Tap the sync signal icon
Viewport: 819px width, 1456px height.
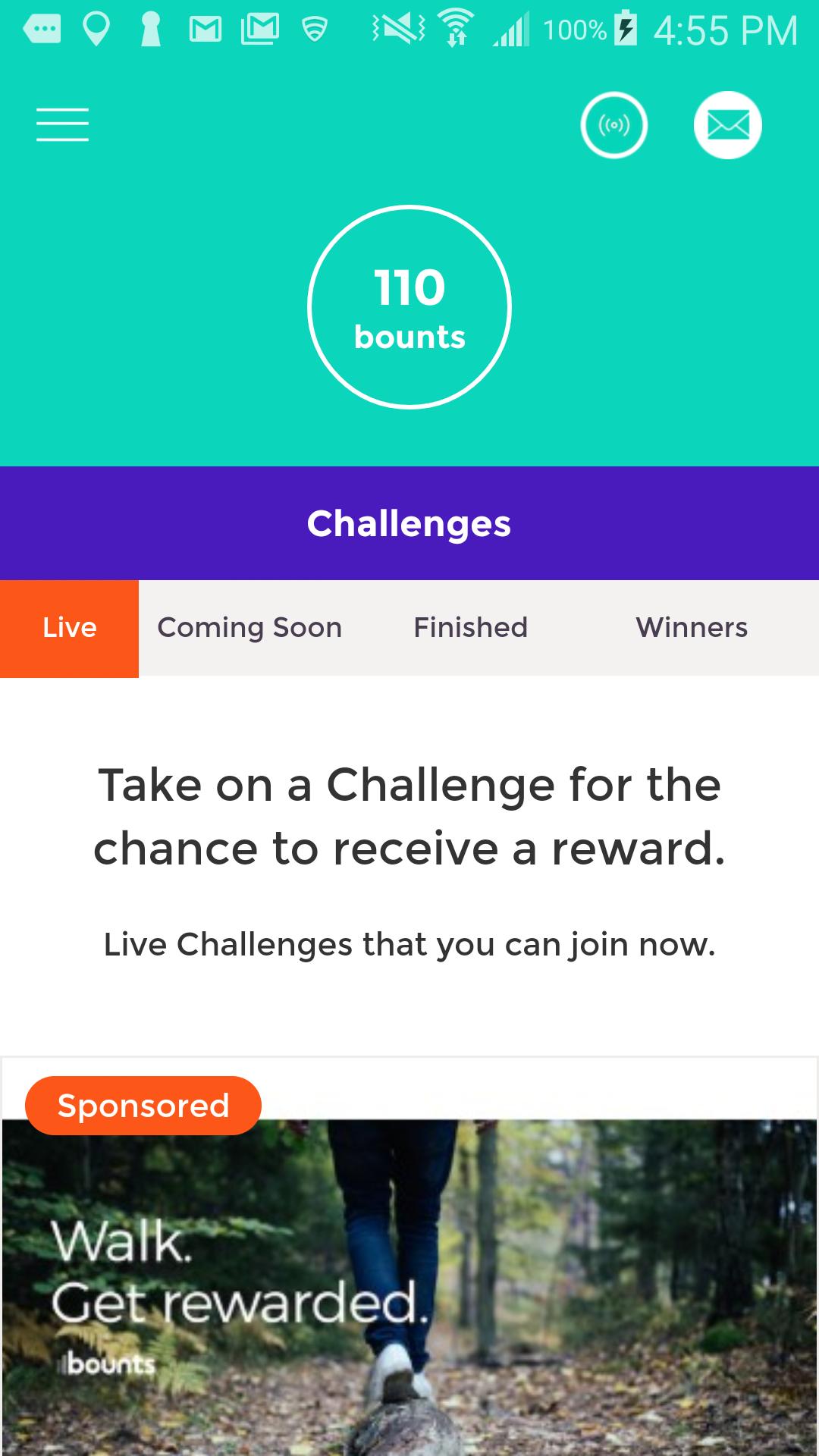tap(613, 125)
